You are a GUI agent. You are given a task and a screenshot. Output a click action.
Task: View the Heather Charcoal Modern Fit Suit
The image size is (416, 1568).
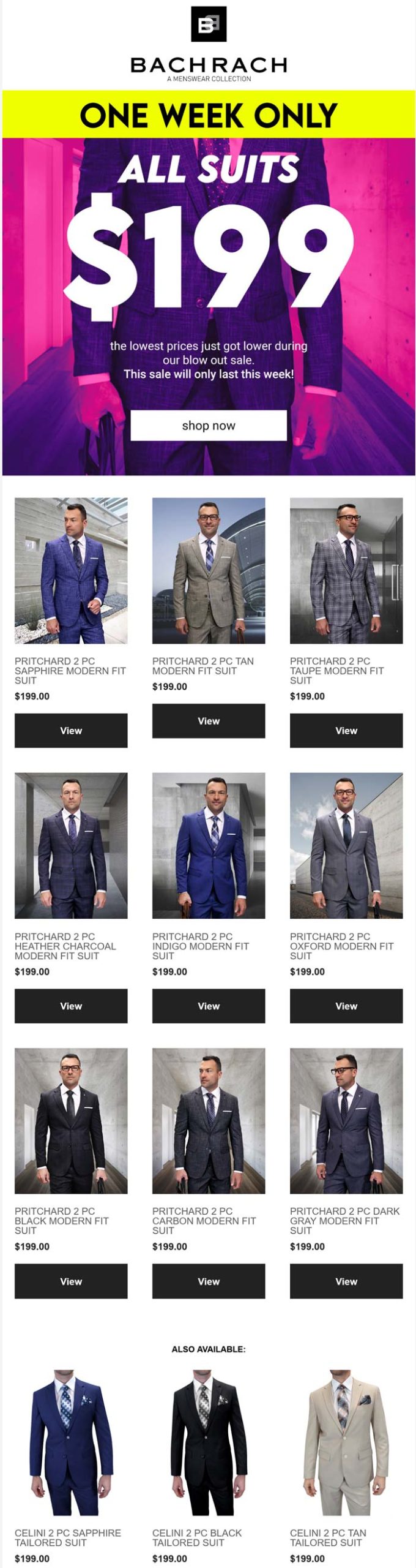[71, 1005]
